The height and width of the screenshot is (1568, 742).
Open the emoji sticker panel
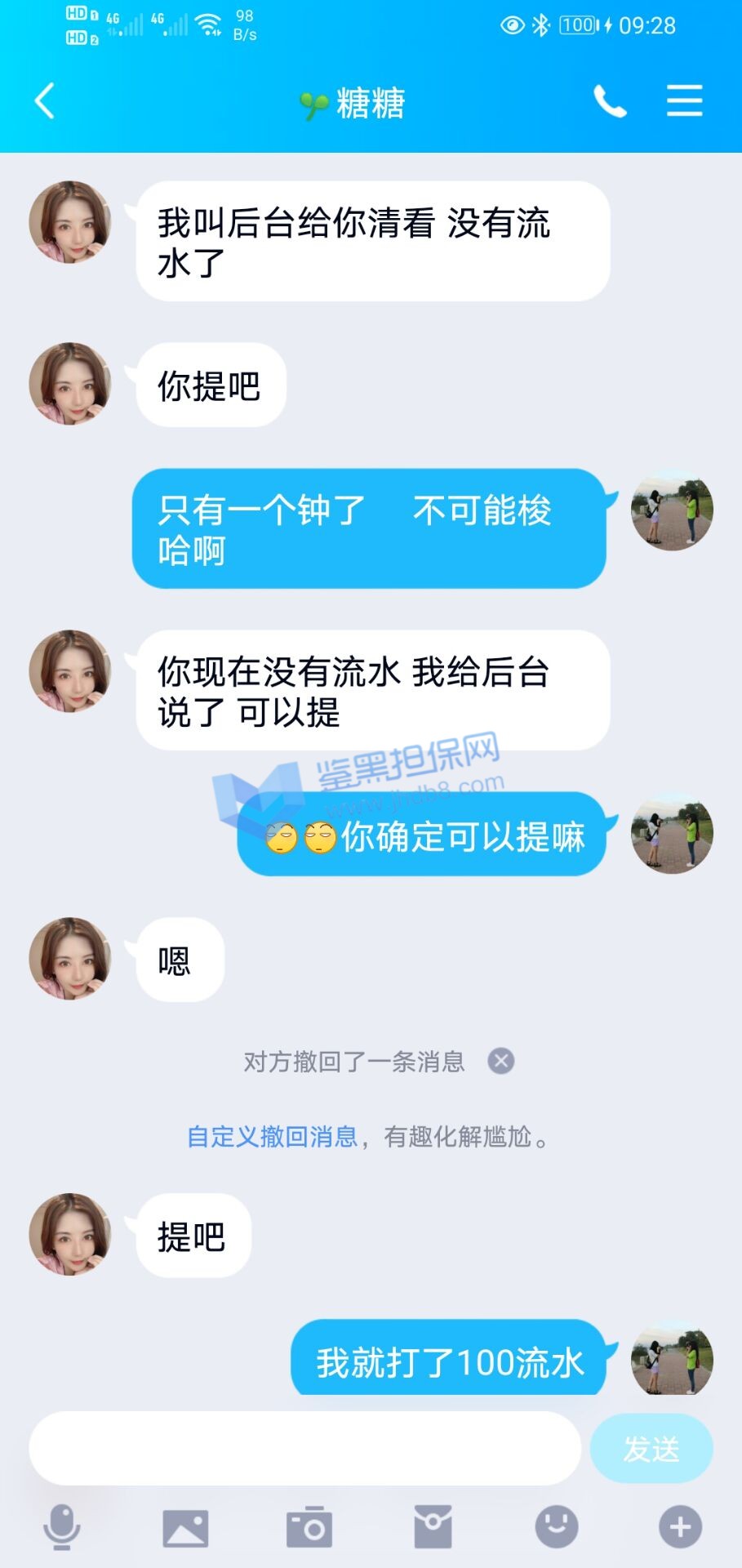[x=557, y=1527]
